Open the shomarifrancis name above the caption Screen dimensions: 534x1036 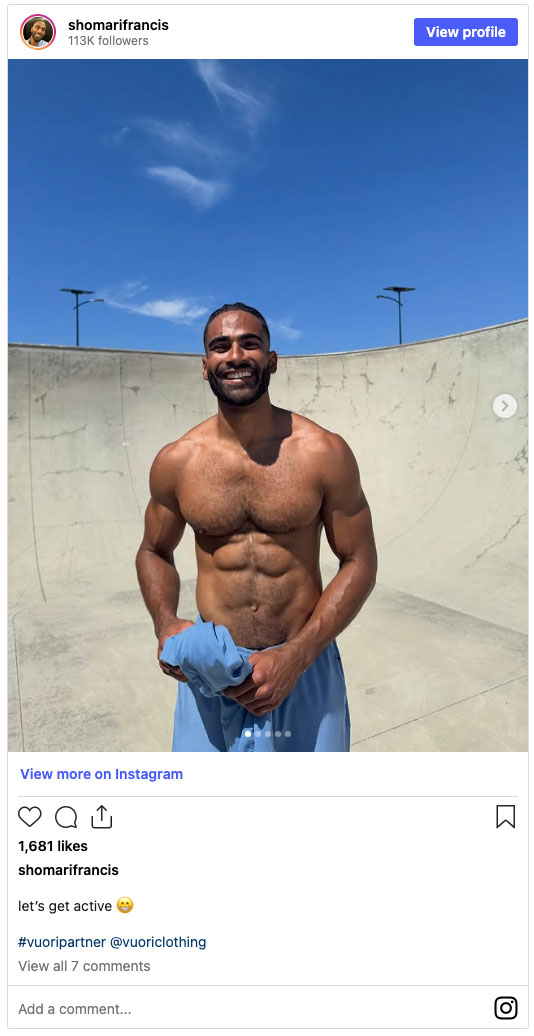[x=68, y=870]
